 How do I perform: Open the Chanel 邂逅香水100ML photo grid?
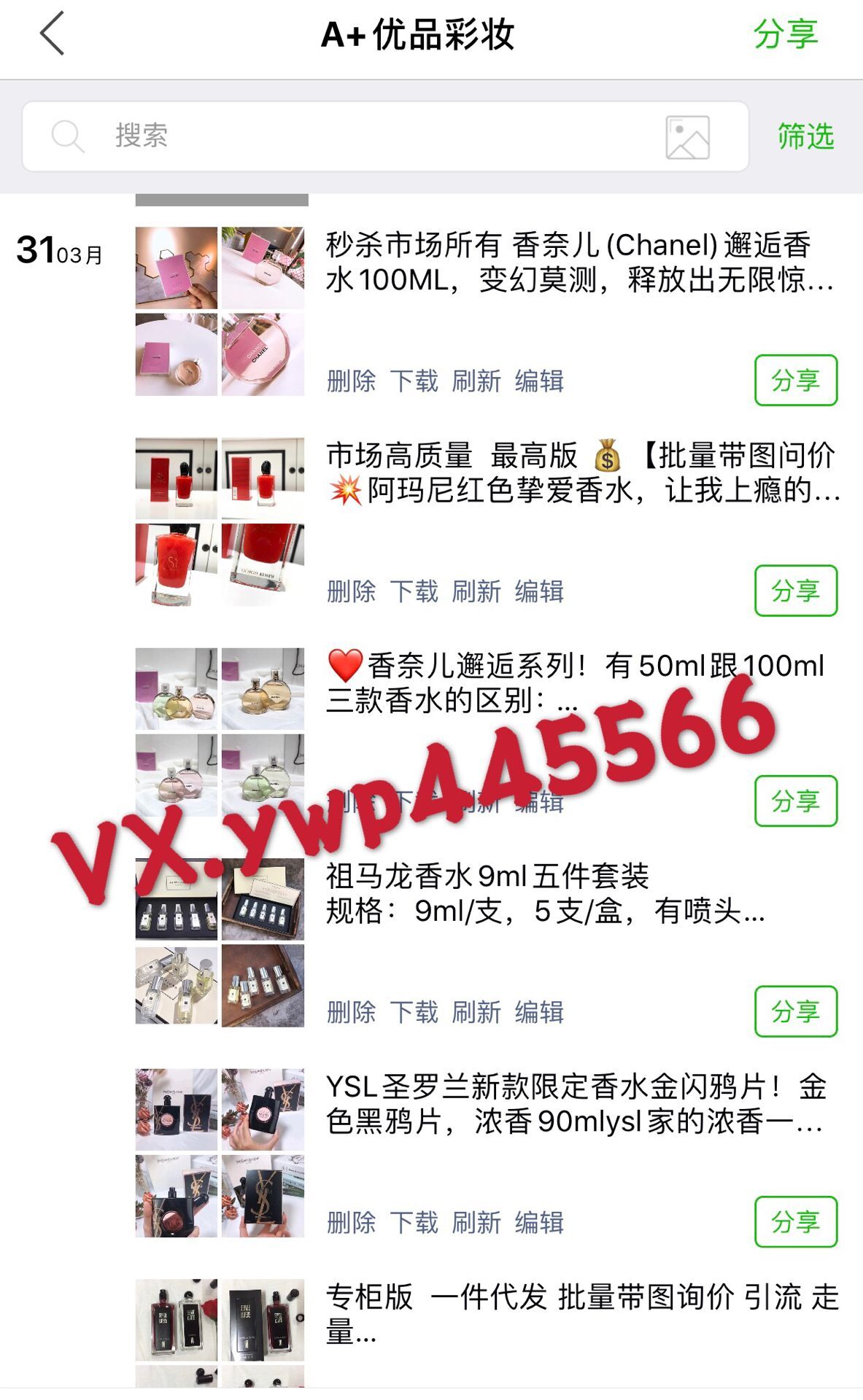220,311
